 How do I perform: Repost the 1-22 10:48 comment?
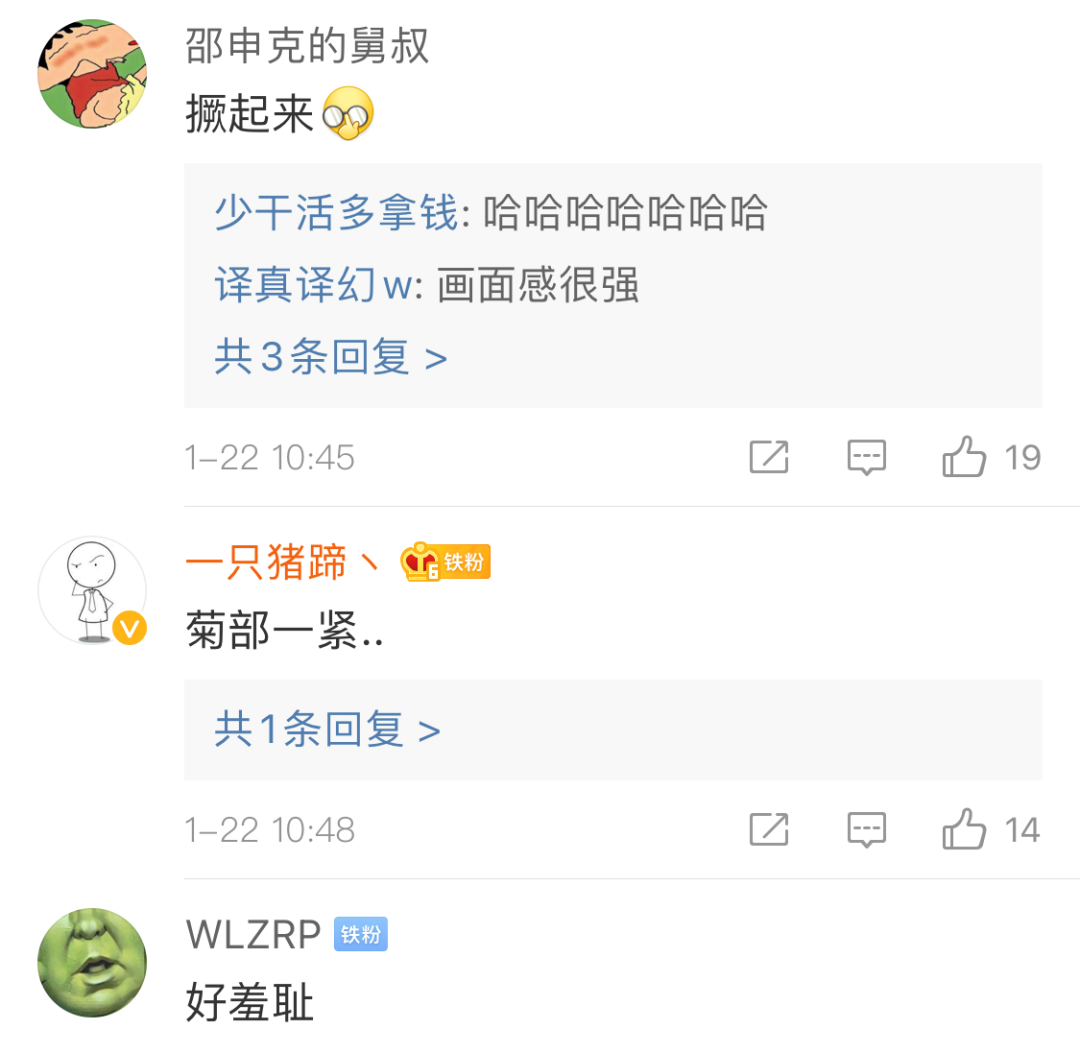[769, 829]
